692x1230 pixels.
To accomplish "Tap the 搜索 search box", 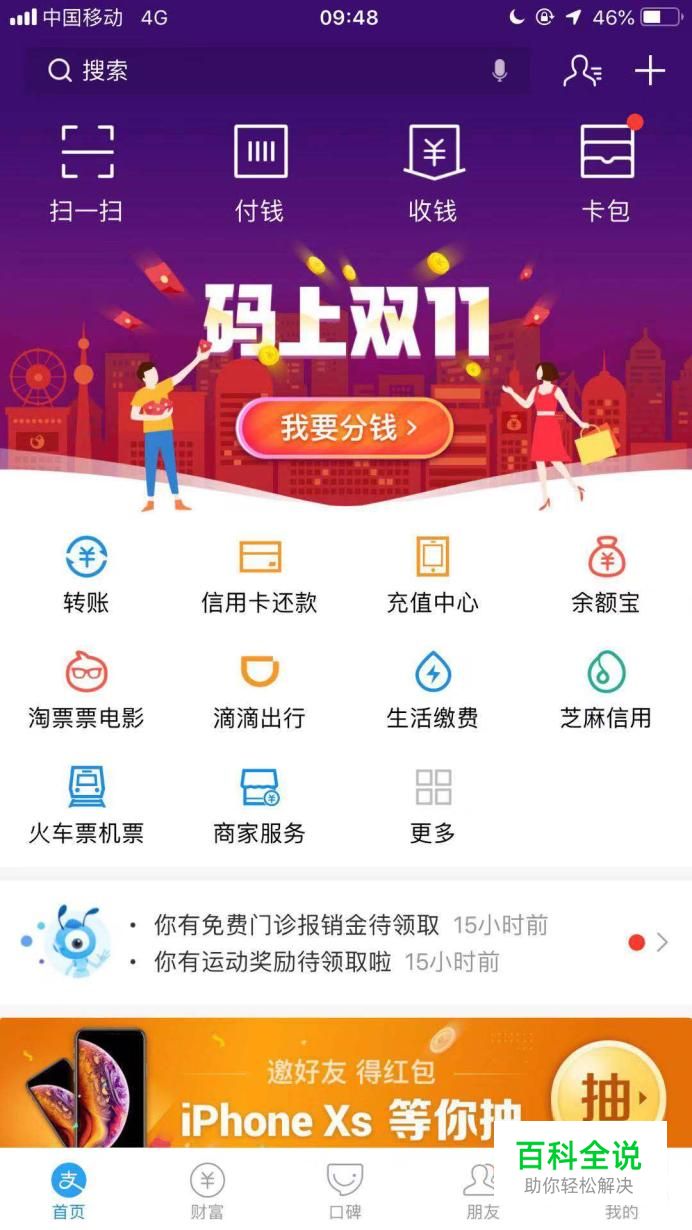I will pos(270,71).
